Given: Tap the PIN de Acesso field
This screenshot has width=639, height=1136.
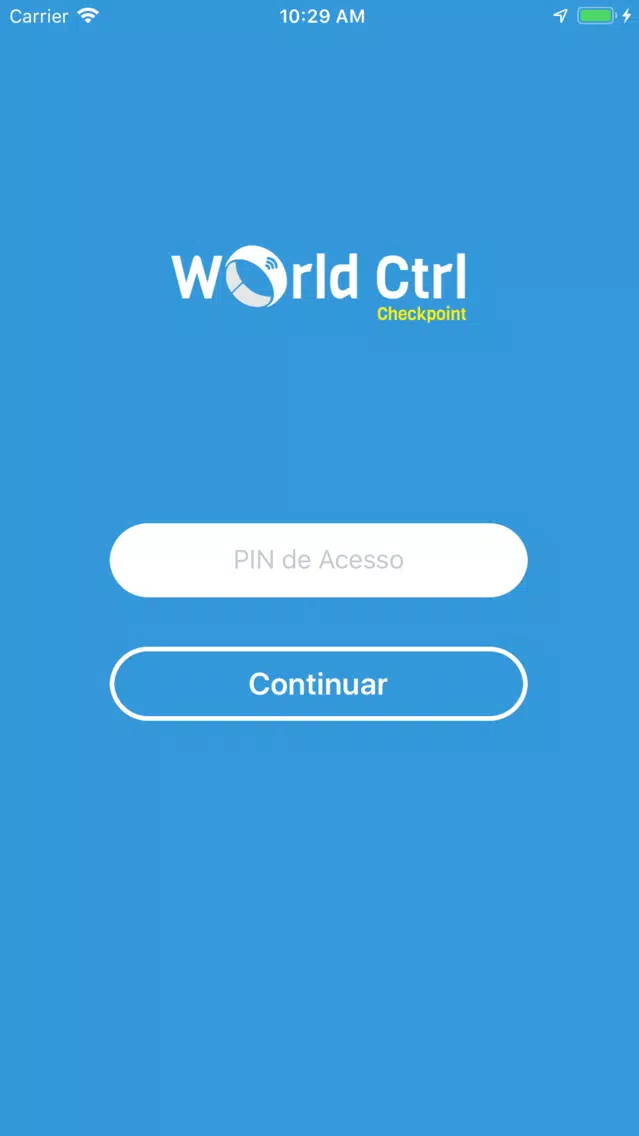Looking at the screenshot, I should point(319,560).
